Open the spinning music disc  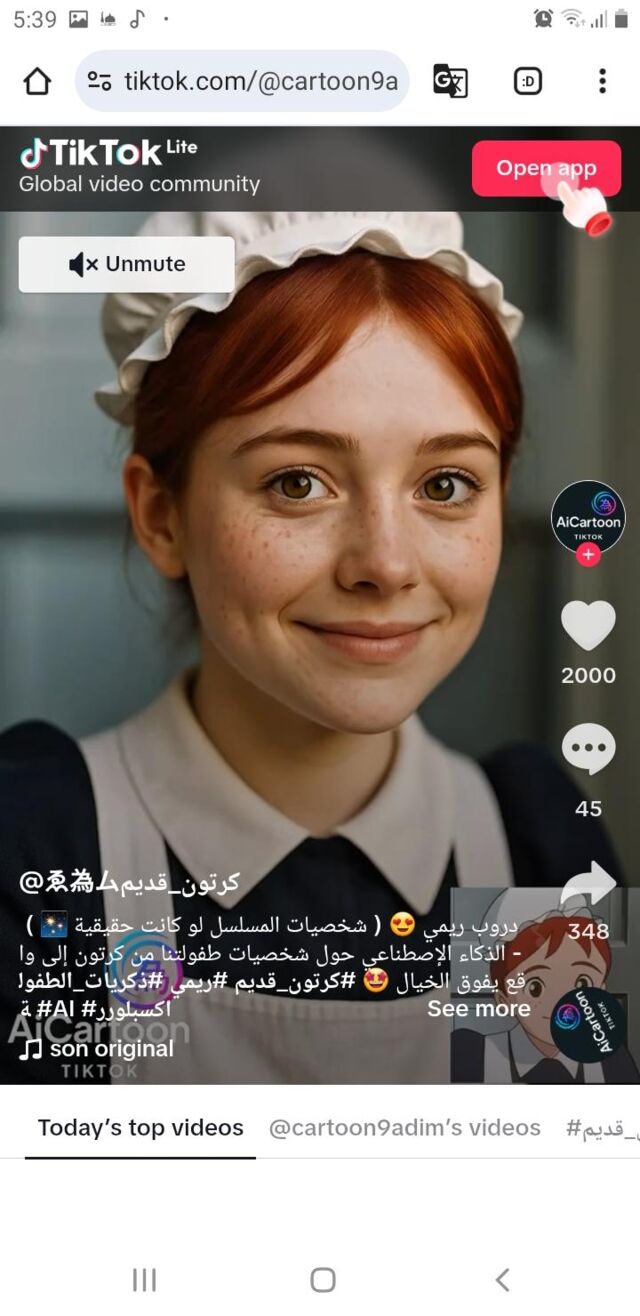coord(588,1023)
